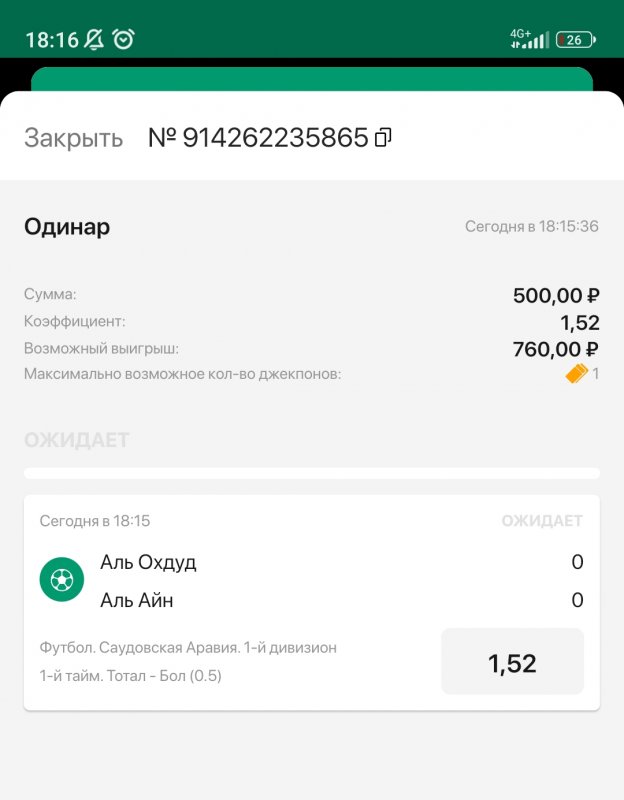This screenshot has height=800, width=624.
Task: Copy the bet number 914262235865
Action: click(383, 138)
